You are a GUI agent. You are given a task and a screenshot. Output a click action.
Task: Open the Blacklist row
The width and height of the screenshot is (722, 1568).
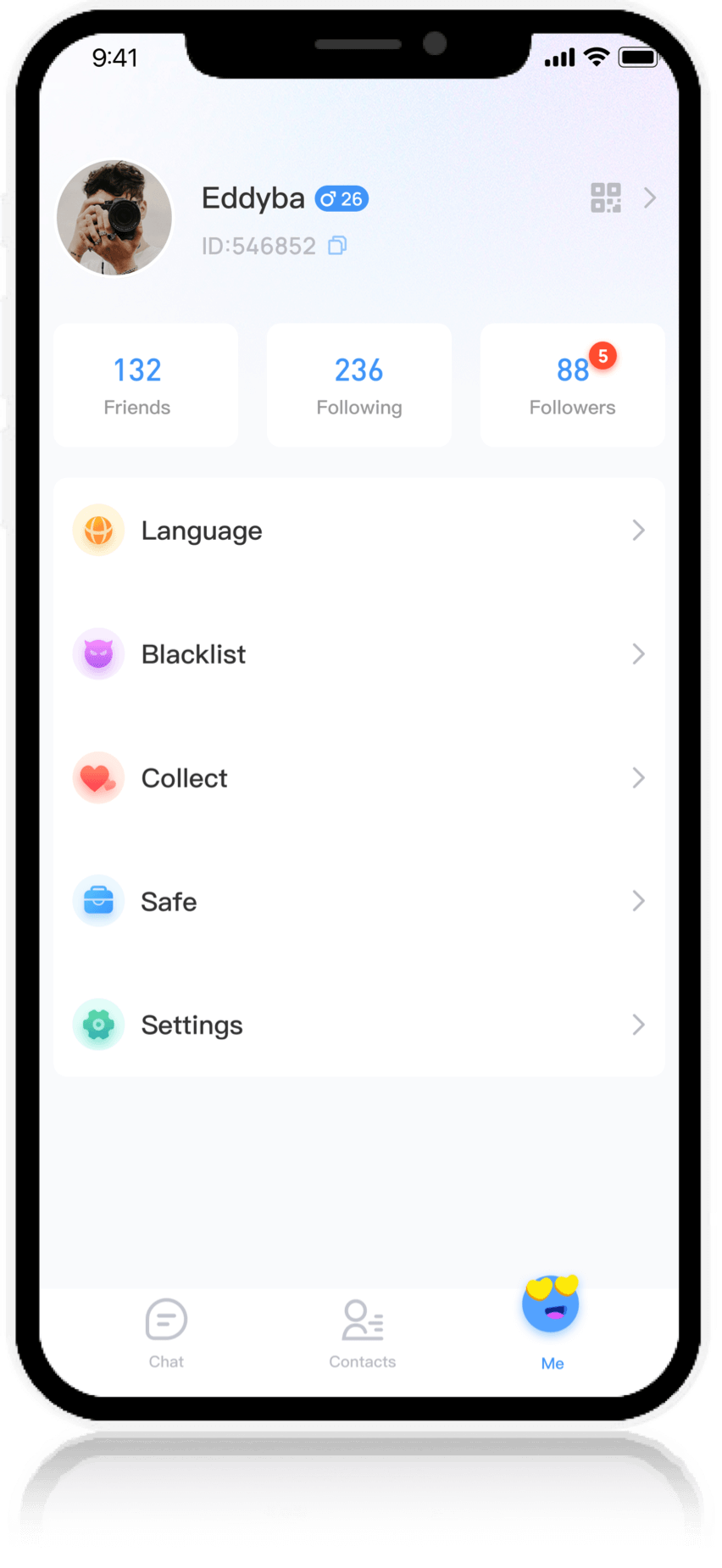(359, 654)
